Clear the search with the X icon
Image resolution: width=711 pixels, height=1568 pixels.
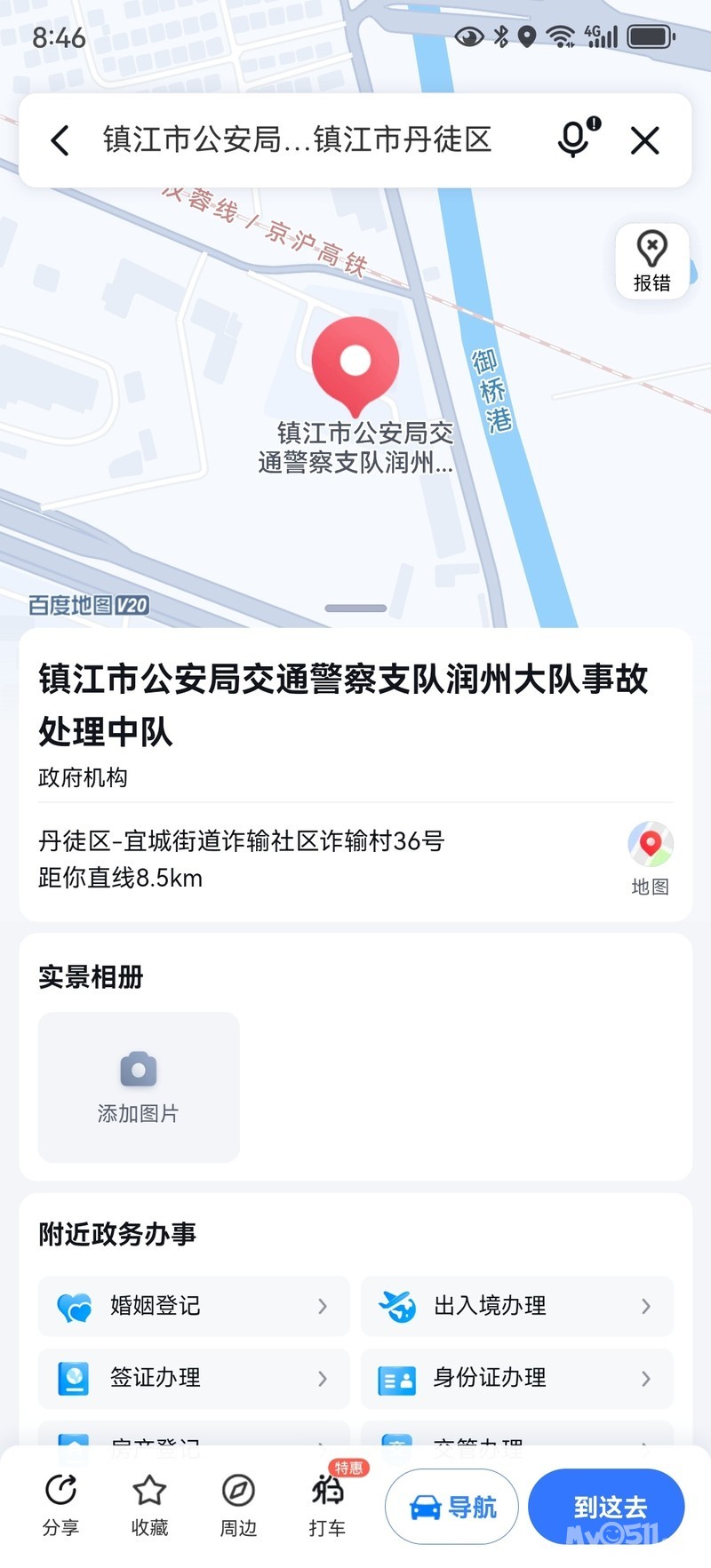(645, 140)
